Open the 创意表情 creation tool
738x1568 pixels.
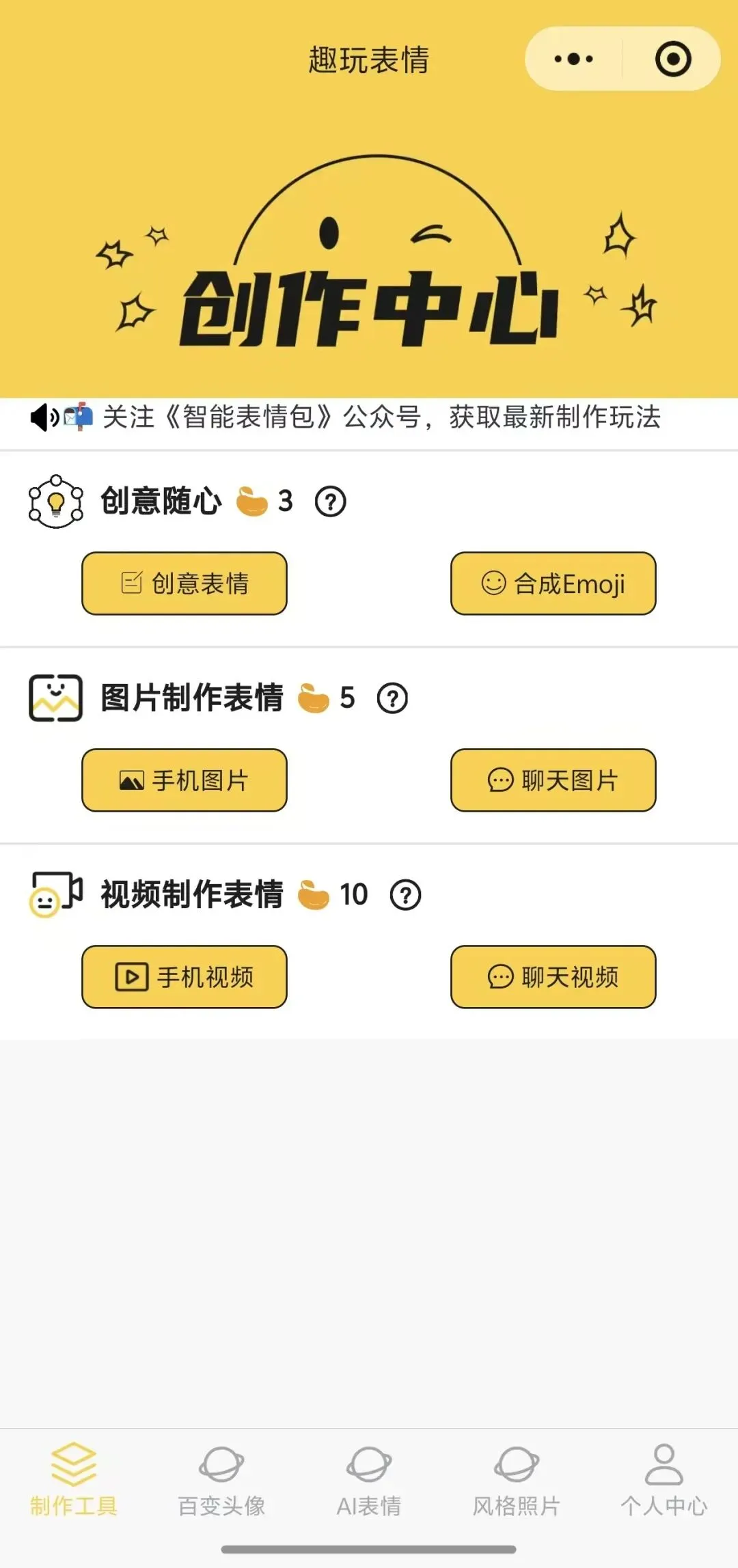click(184, 583)
